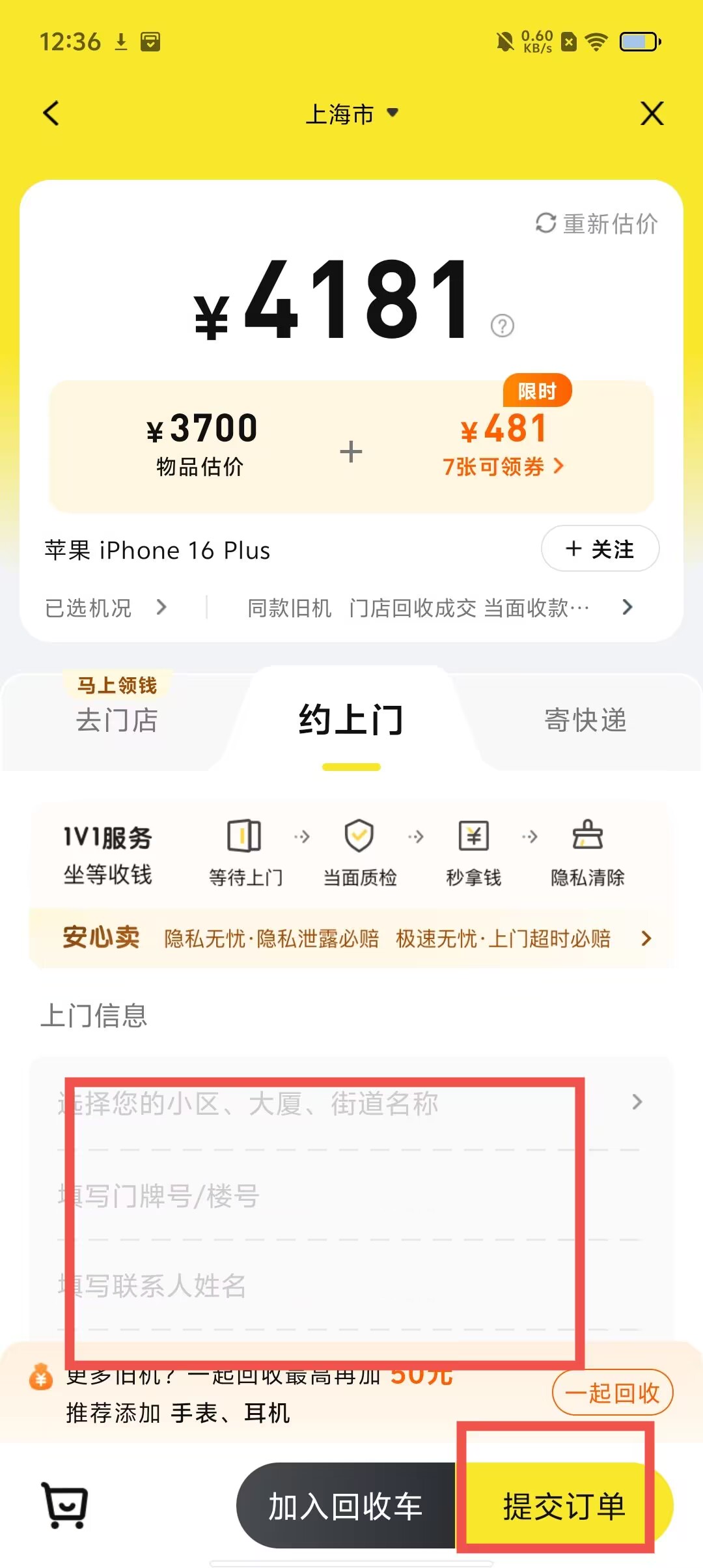The height and width of the screenshot is (1568, 703).
Task: Go back using the top-left arrow
Action: pos(51,113)
